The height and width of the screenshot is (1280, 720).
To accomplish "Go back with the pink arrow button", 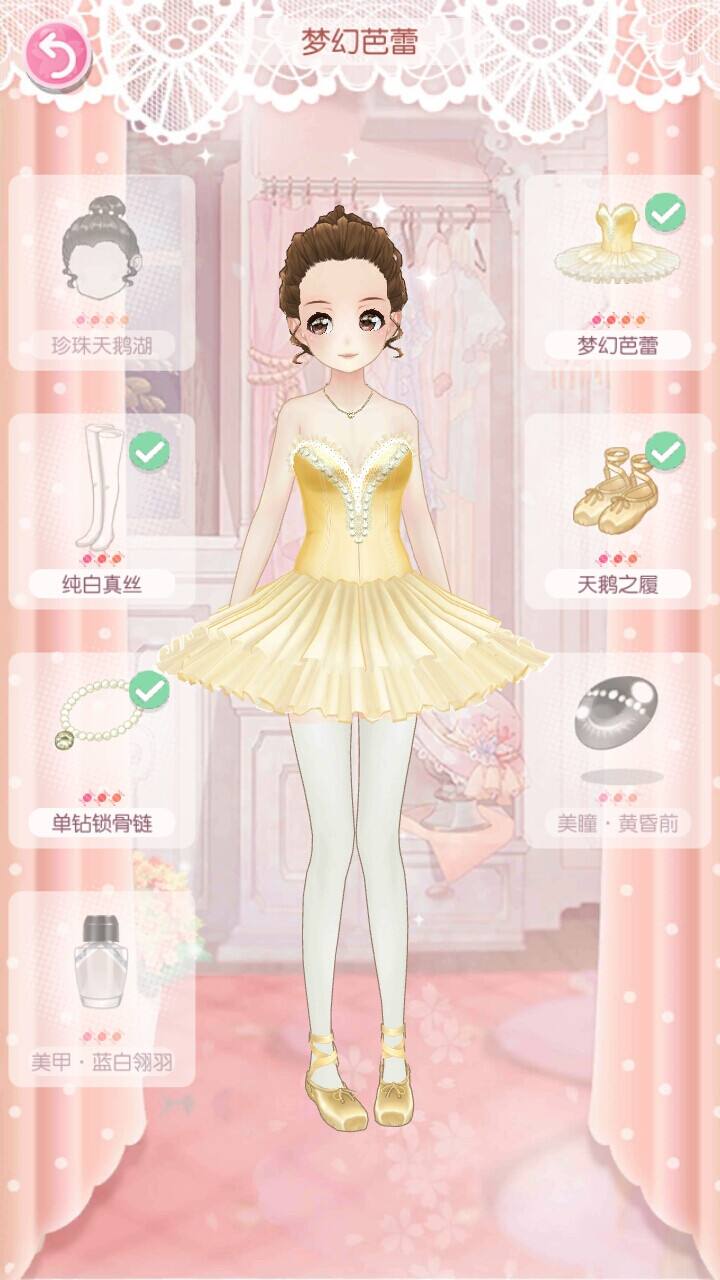I will 58,58.
